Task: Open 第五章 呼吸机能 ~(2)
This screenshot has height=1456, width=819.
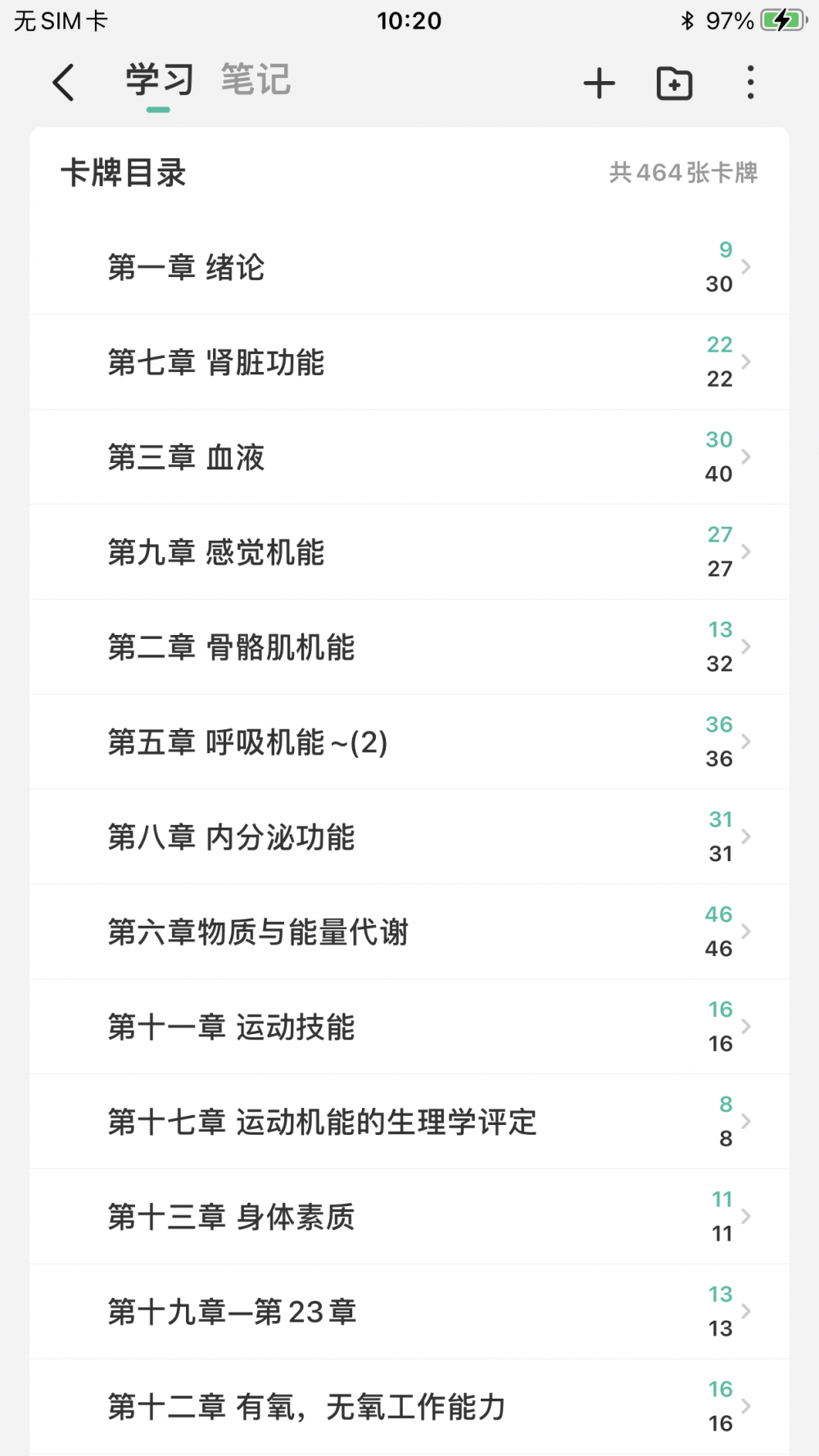Action: click(x=409, y=742)
